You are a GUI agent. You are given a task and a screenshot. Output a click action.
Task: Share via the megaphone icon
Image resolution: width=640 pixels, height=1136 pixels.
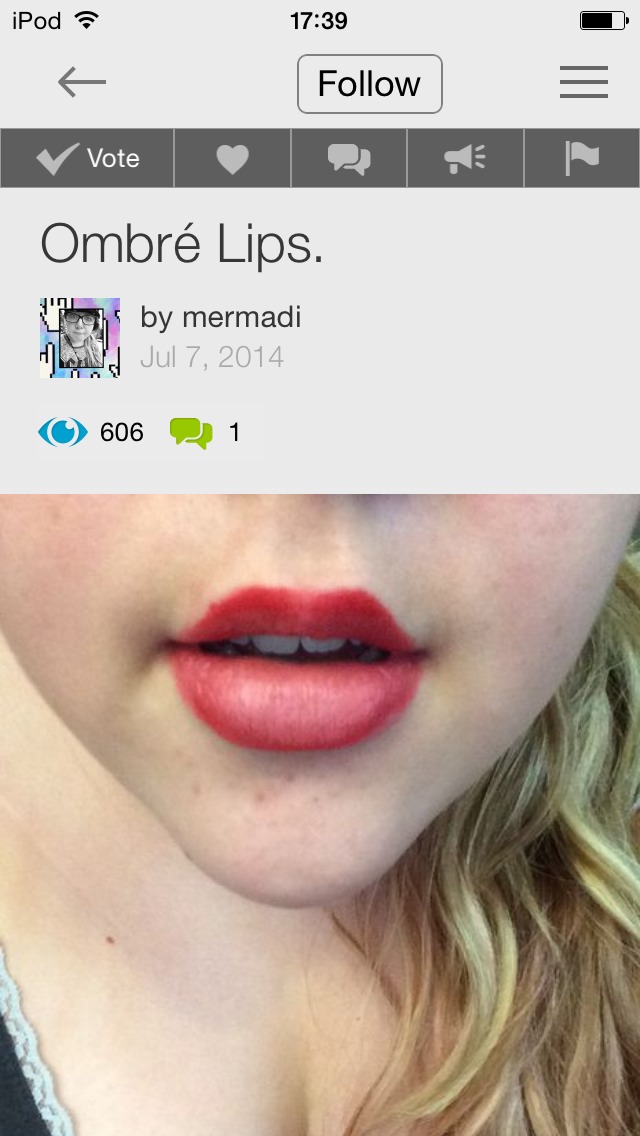pyautogui.click(x=465, y=158)
